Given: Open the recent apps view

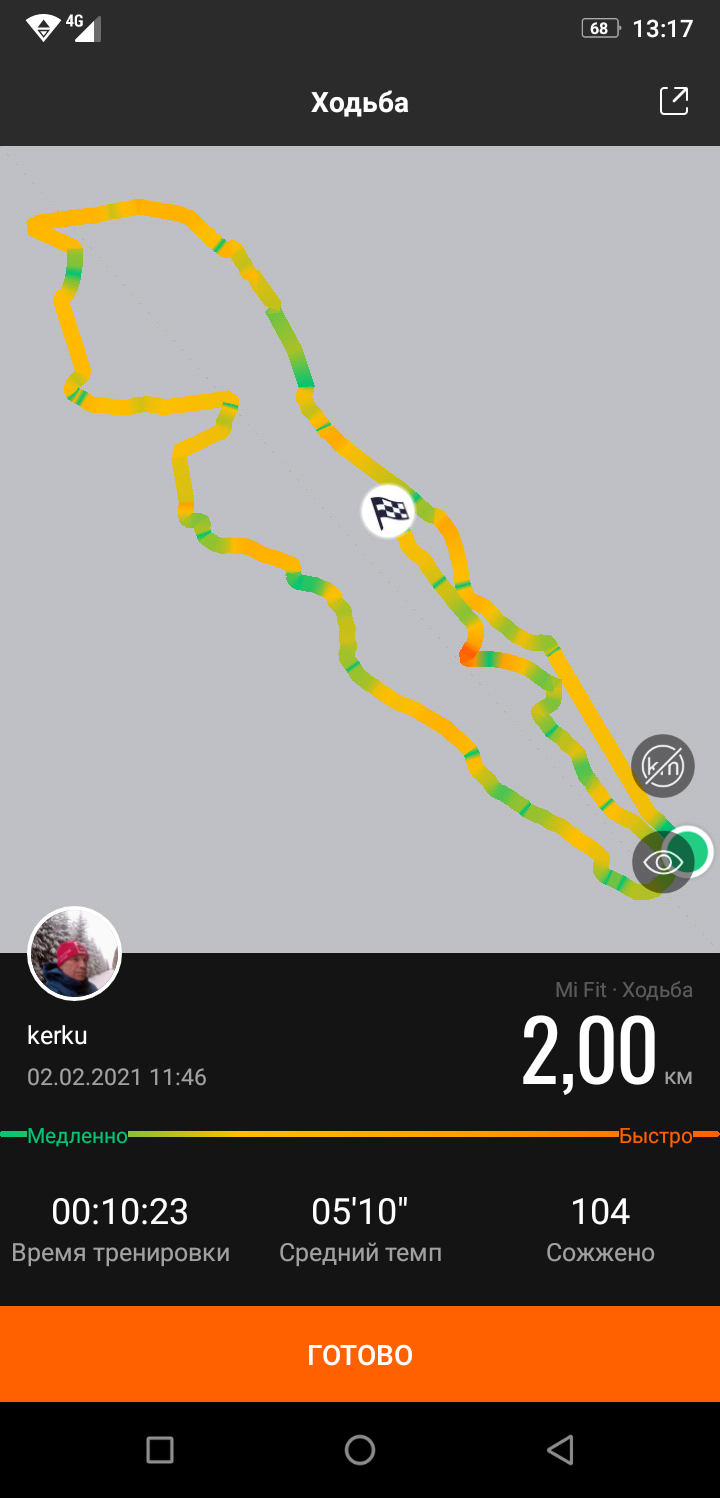Looking at the screenshot, I should [x=160, y=1449].
